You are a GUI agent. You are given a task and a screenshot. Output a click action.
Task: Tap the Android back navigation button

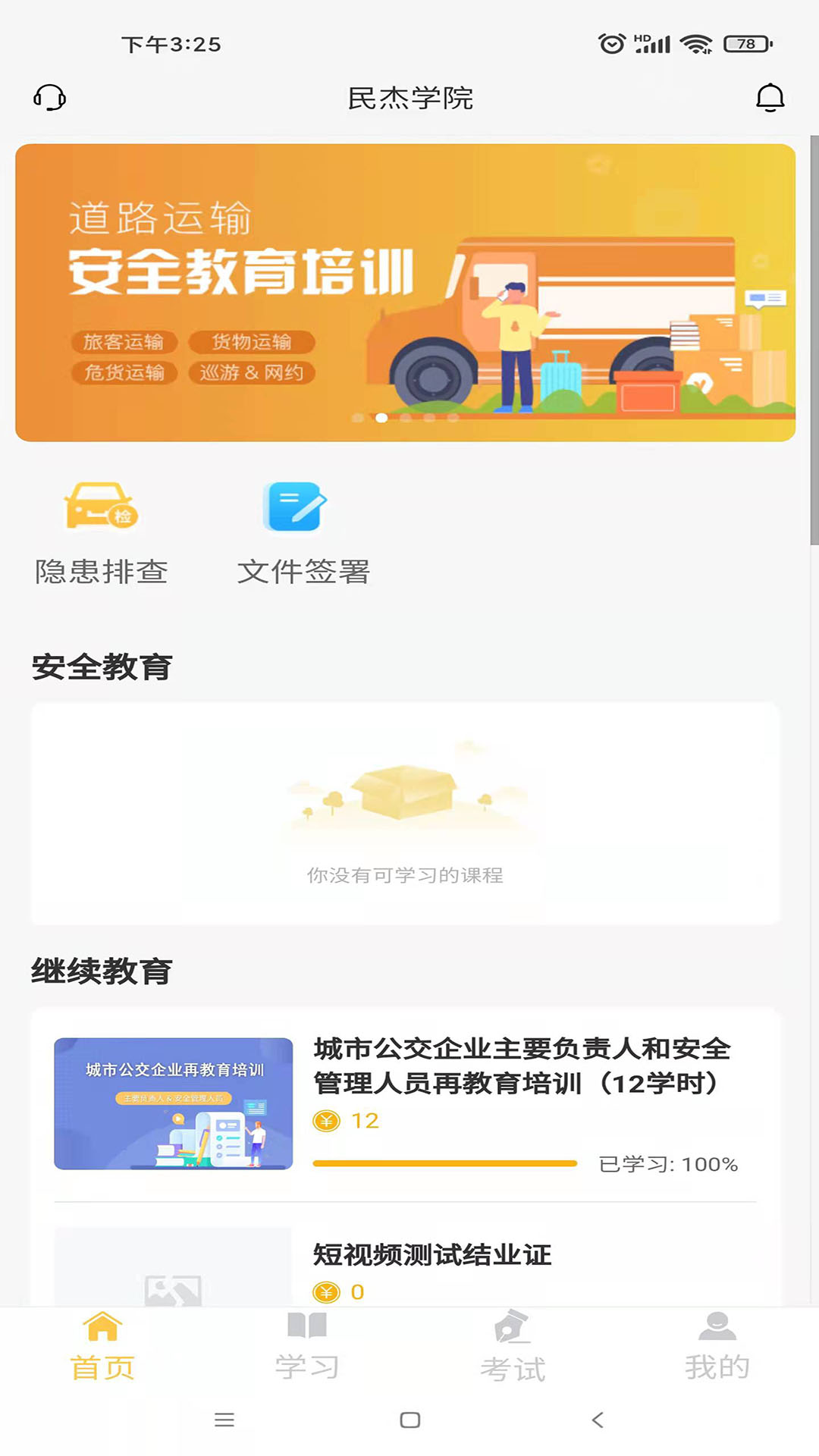pos(596,1420)
